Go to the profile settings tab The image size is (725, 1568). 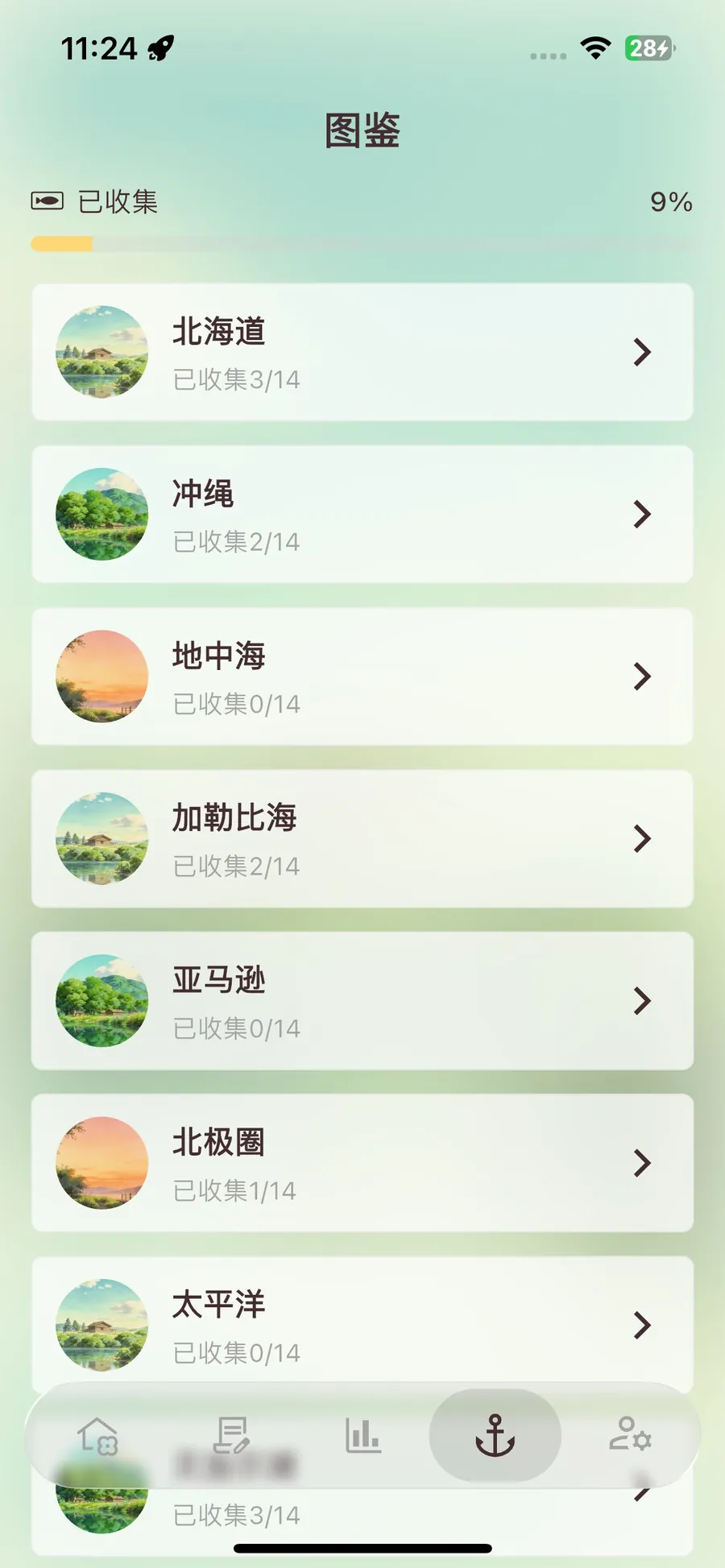(629, 1435)
